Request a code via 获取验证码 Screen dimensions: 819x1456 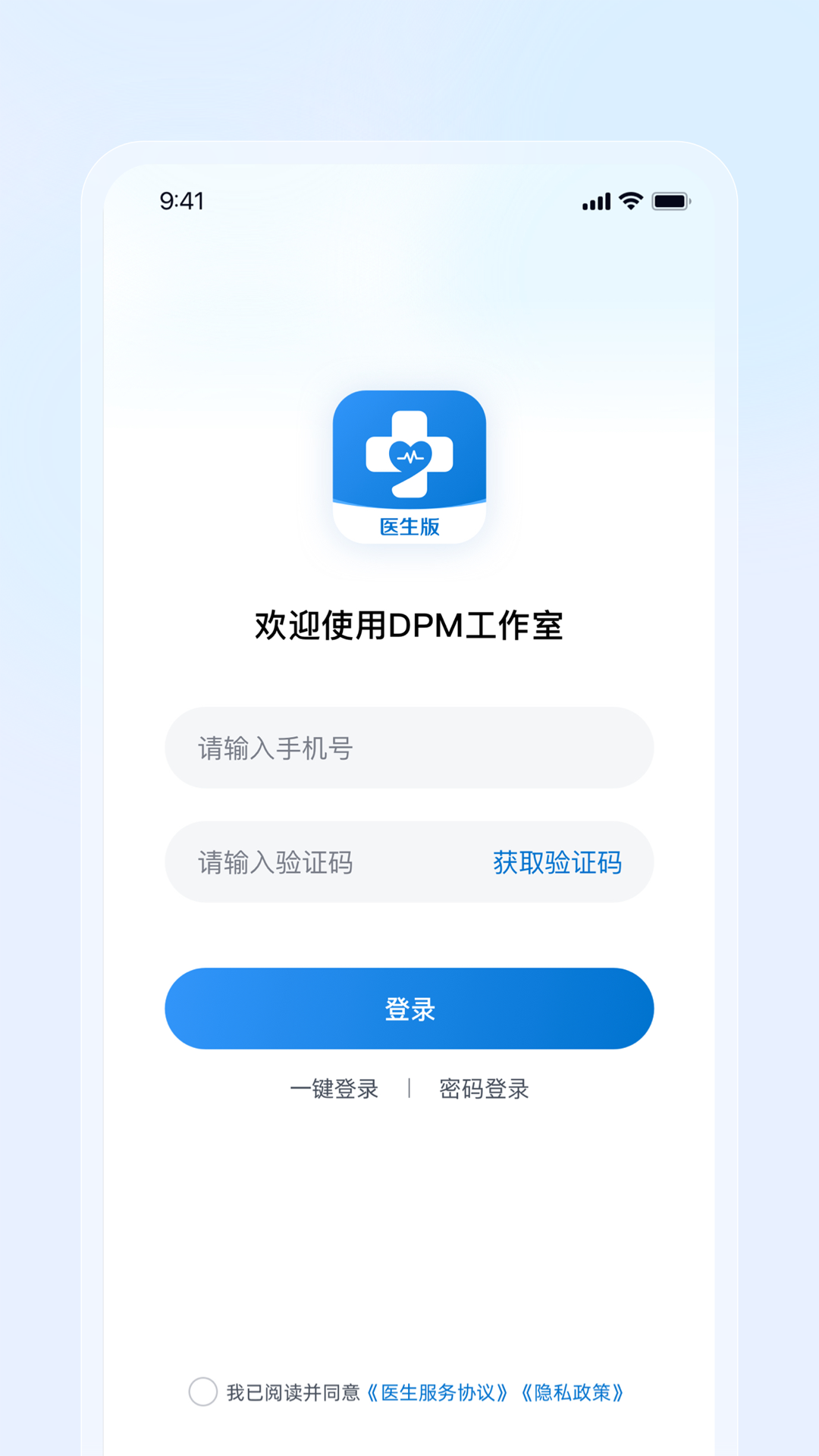pos(557,862)
